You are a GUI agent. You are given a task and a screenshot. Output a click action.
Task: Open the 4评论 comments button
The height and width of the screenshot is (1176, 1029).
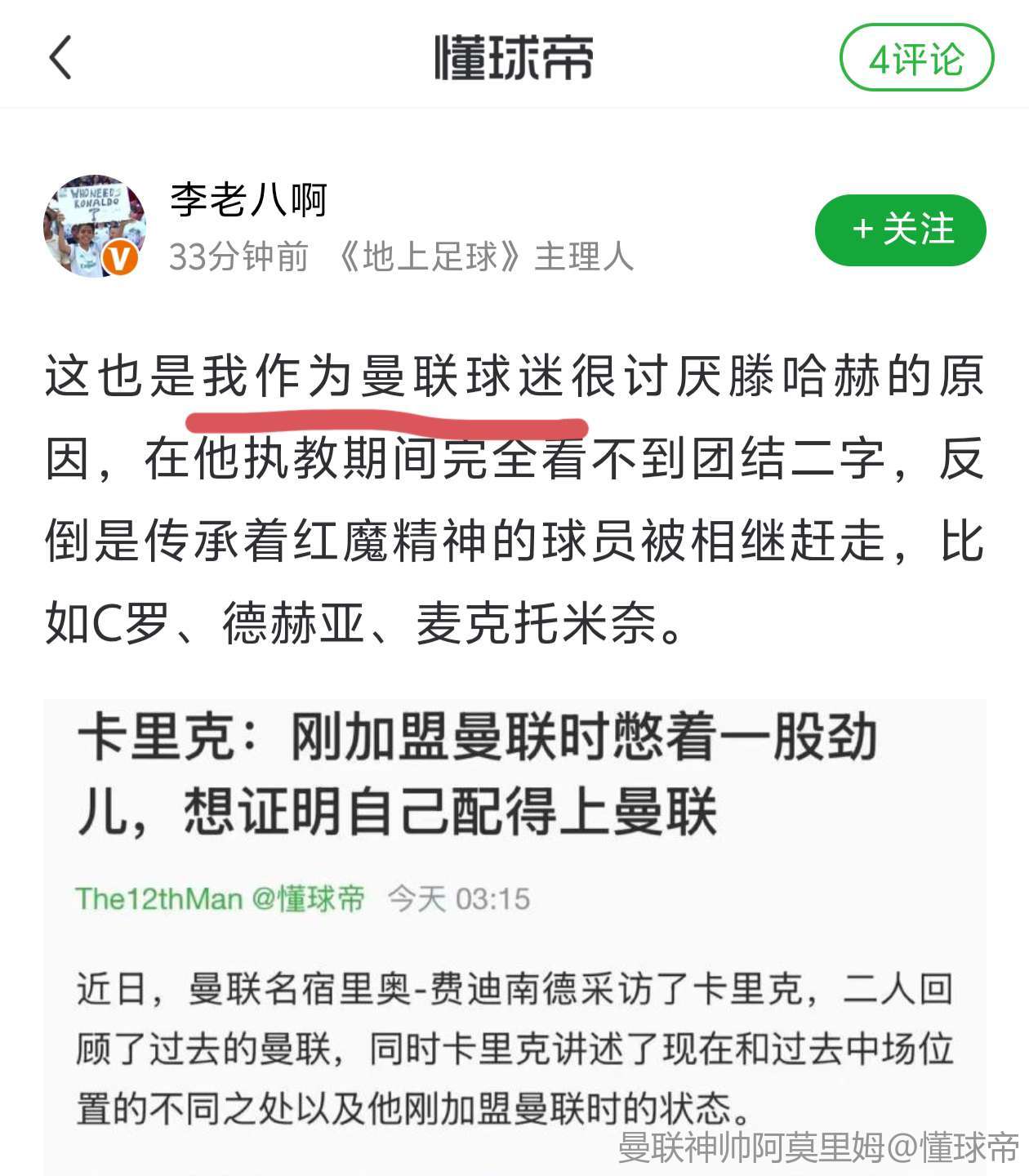click(x=916, y=59)
